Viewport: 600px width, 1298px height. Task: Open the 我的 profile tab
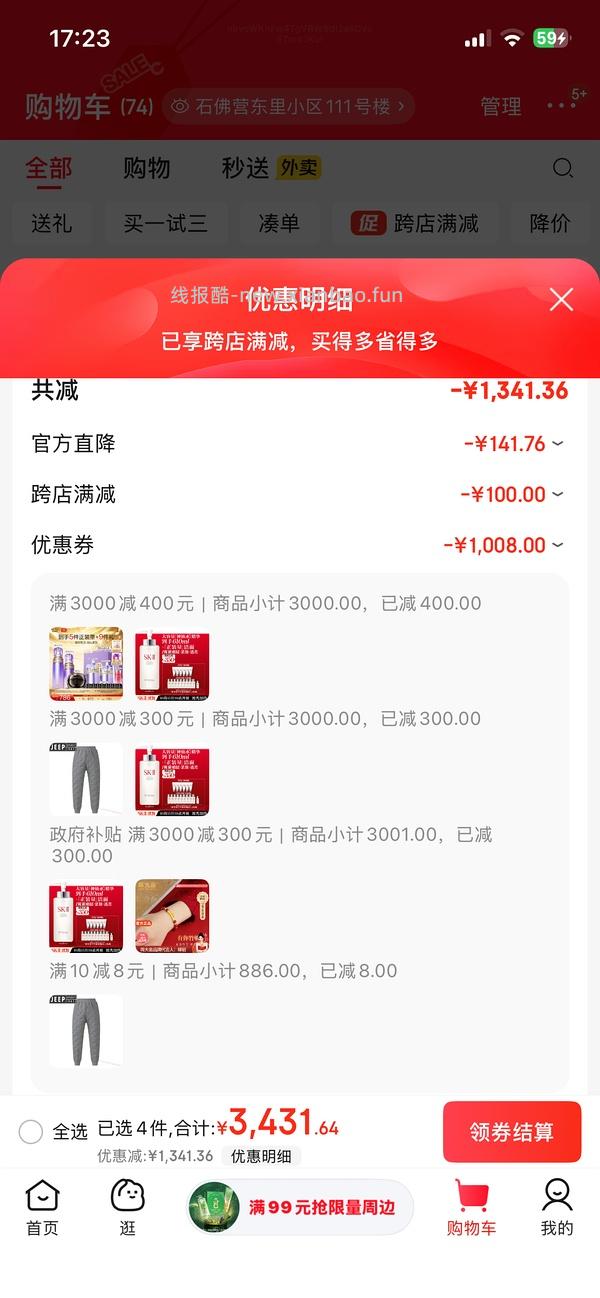coord(557,1207)
